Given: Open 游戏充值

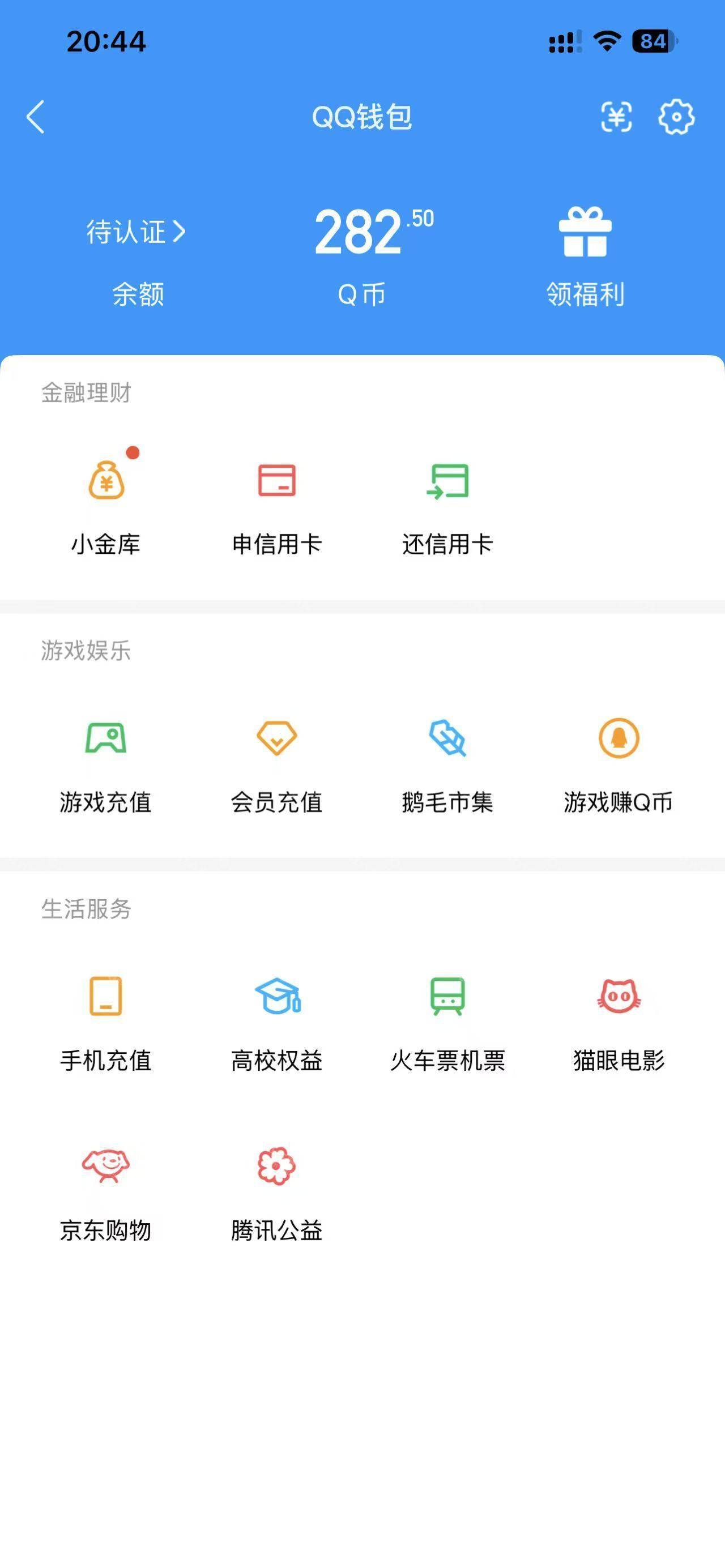Looking at the screenshot, I should click(x=106, y=765).
